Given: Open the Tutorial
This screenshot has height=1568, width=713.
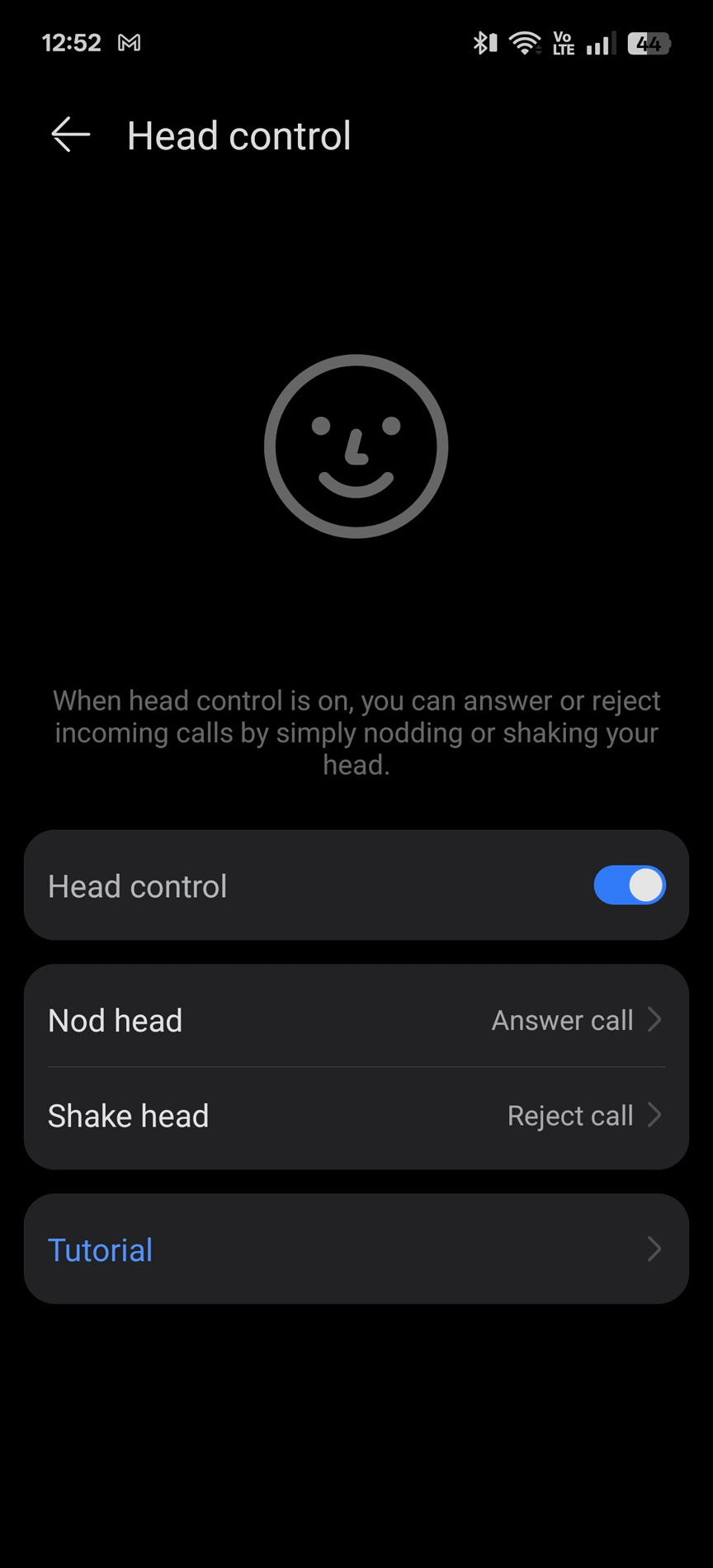Looking at the screenshot, I should click(x=356, y=1249).
